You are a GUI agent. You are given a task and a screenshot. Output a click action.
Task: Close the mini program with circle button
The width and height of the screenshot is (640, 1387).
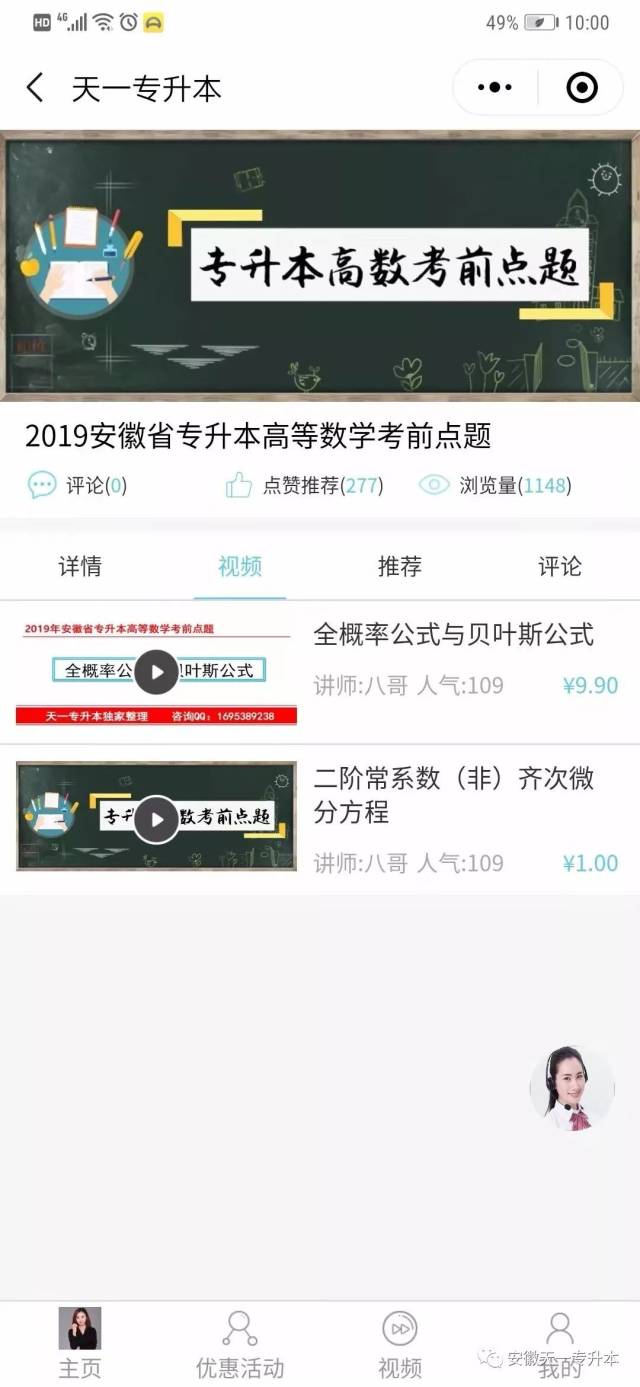tap(581, 88)
